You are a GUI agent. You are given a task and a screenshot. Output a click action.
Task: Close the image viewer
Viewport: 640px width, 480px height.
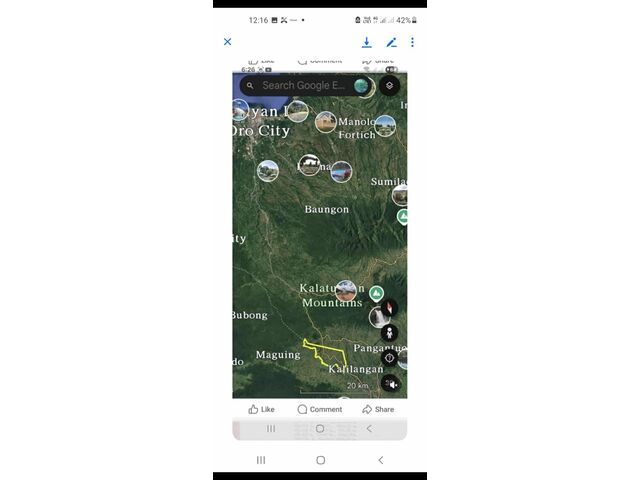click(227, 42)
